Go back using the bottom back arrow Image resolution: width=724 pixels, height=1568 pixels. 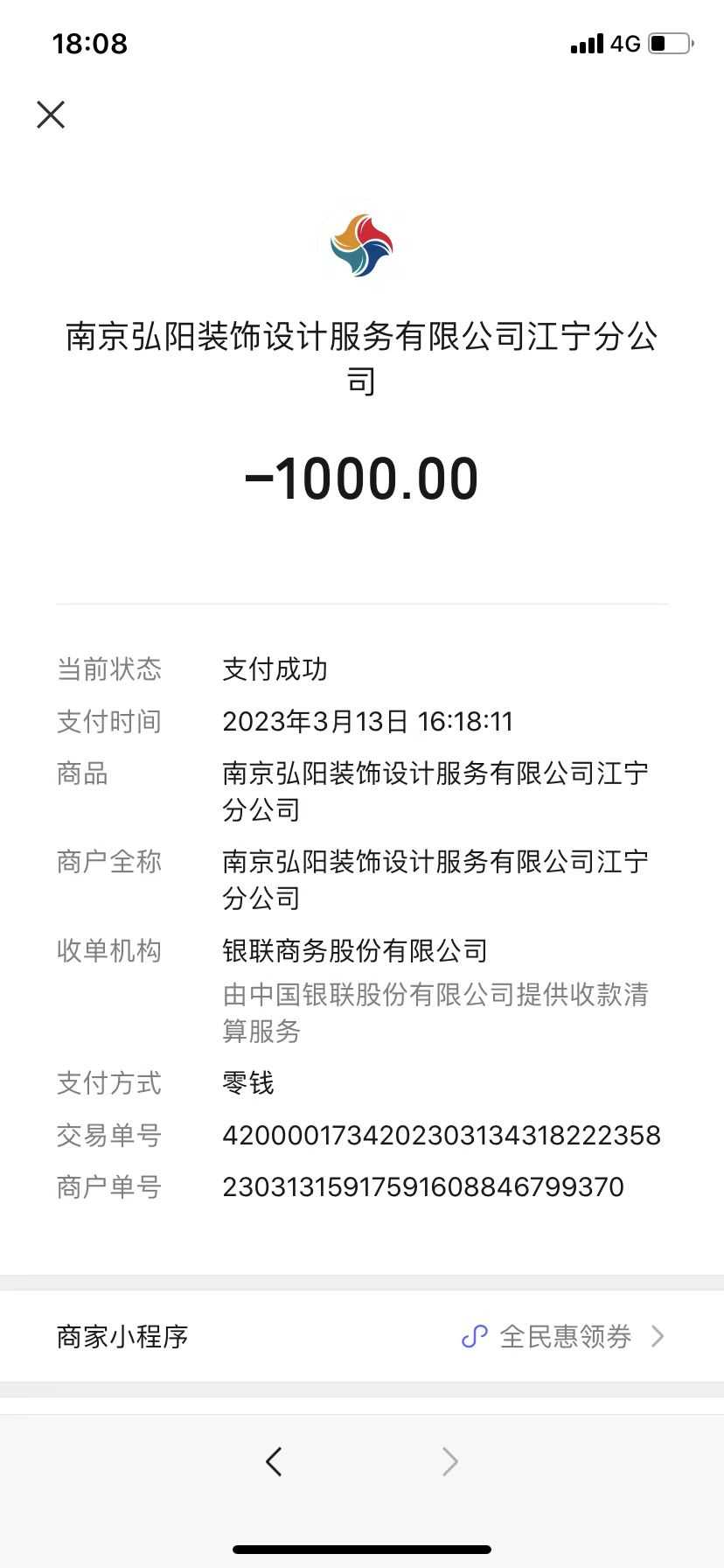[274, 1460]
